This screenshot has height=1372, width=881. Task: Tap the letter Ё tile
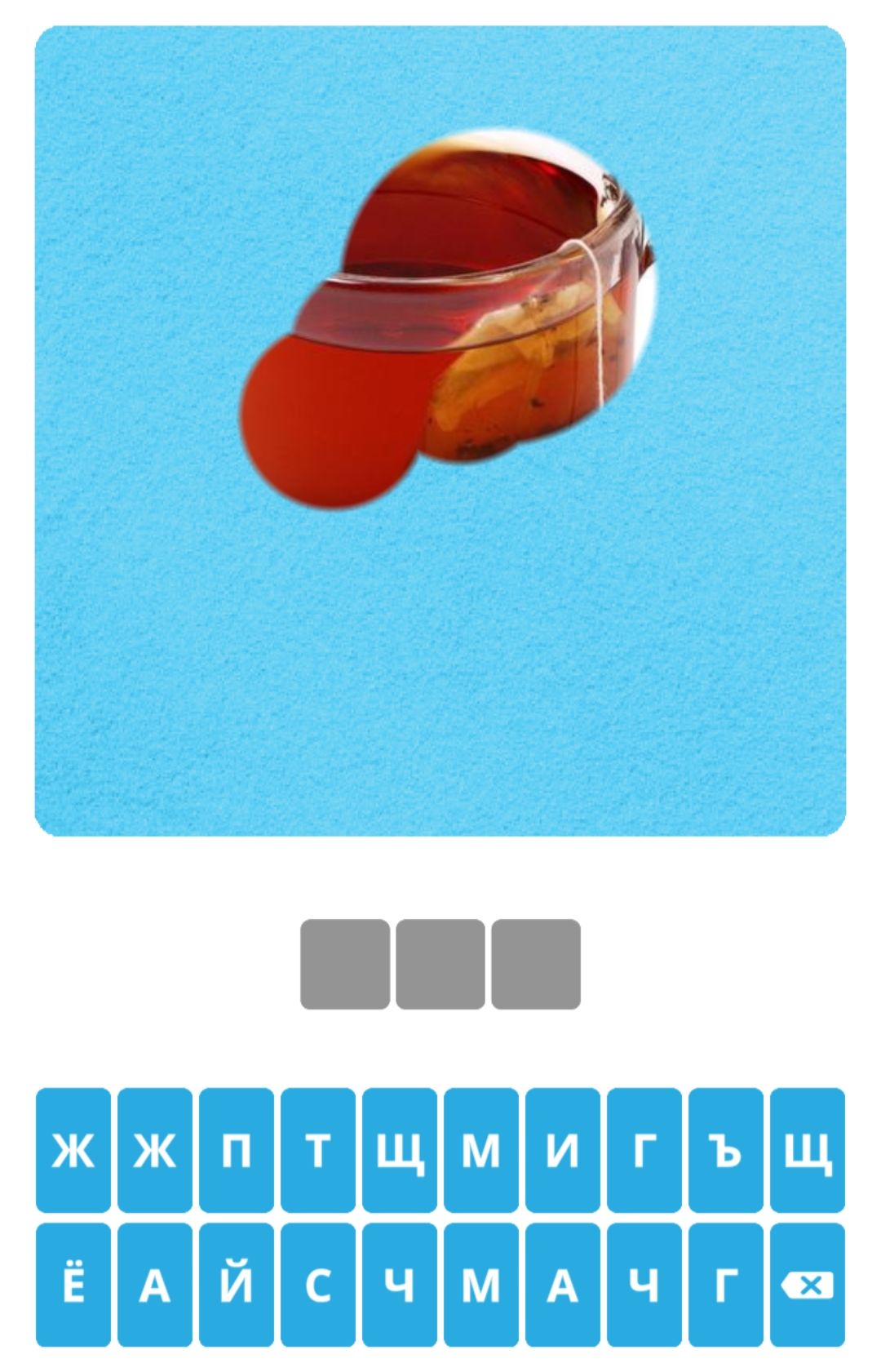73,1284
